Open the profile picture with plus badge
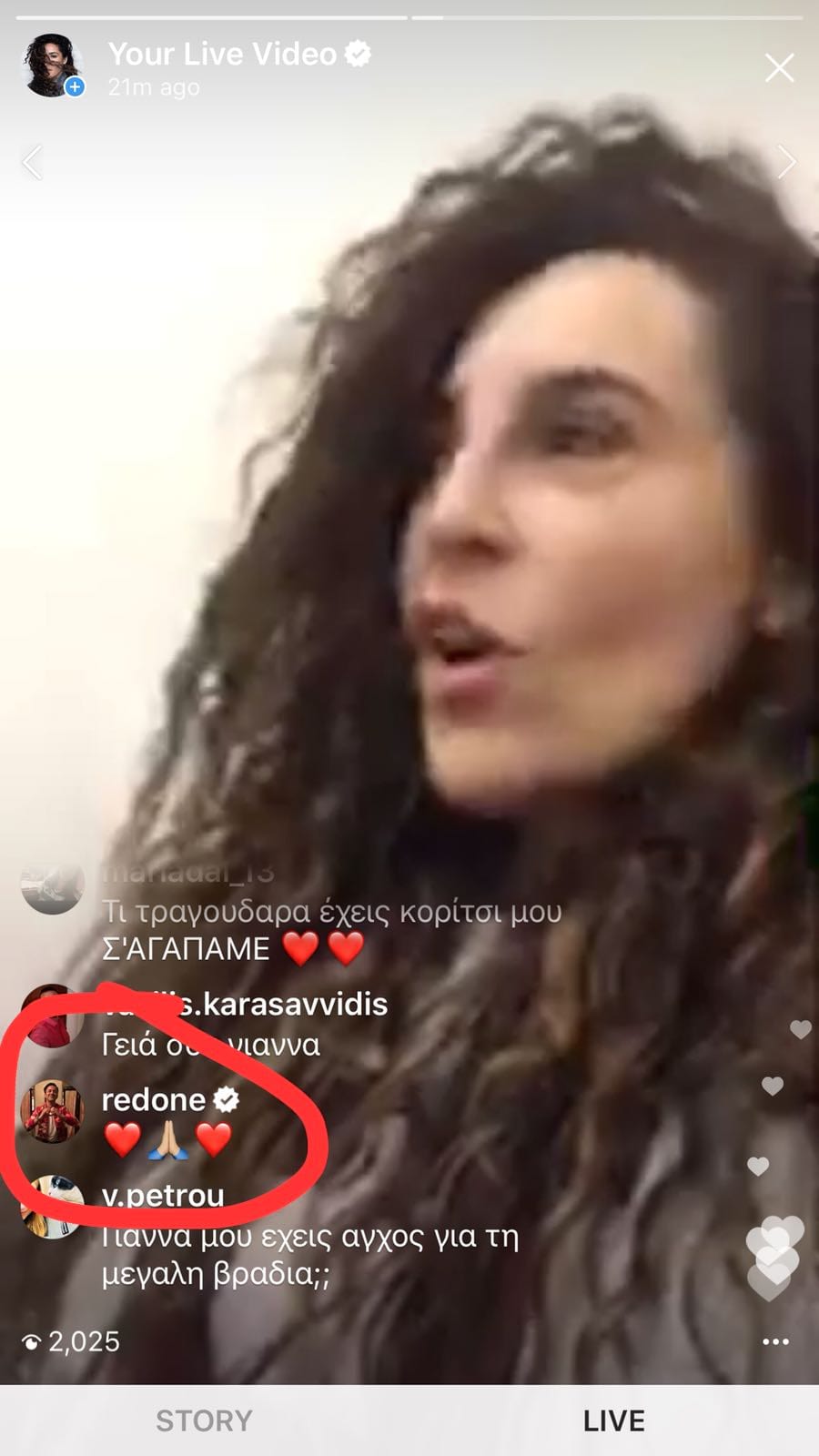The image size is (819, 1456). 53,66
